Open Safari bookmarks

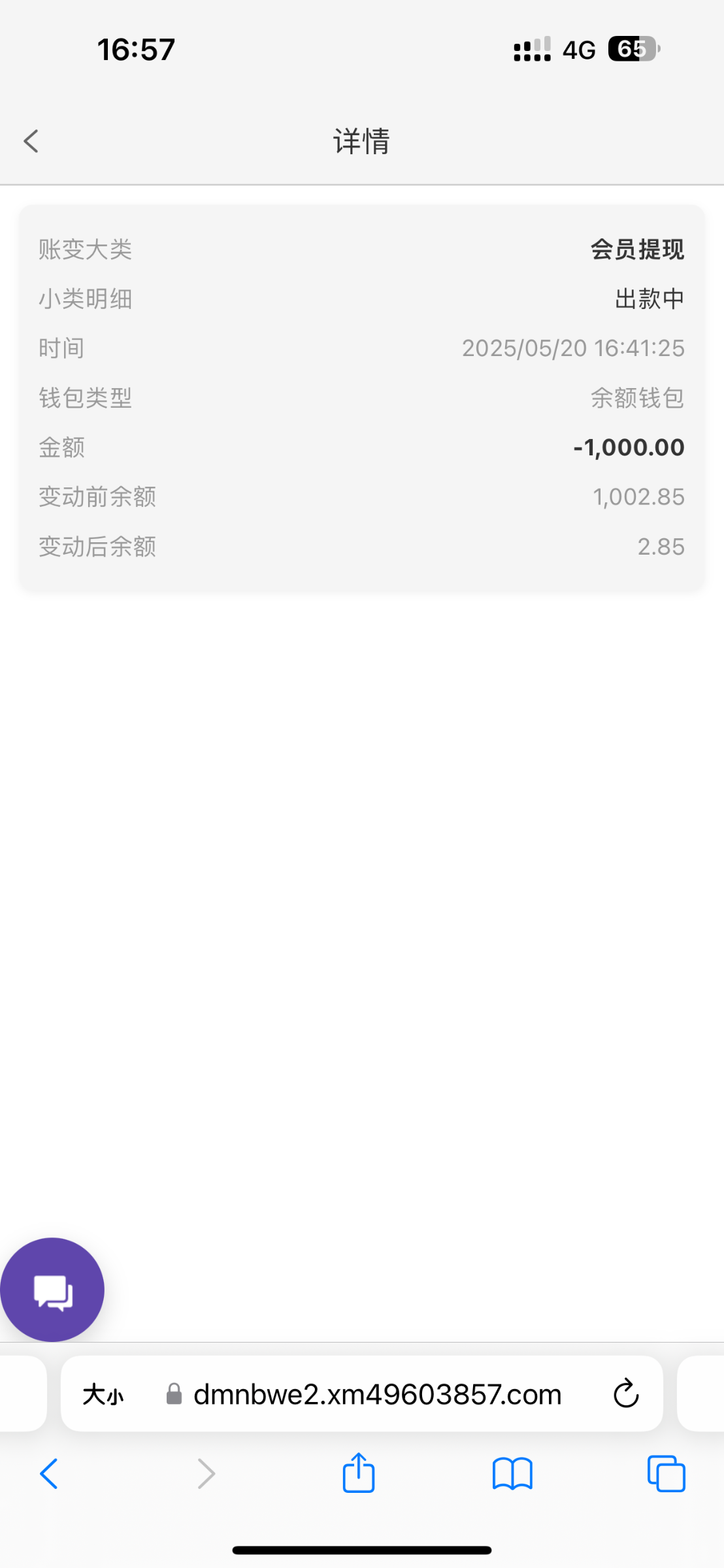512,1474
